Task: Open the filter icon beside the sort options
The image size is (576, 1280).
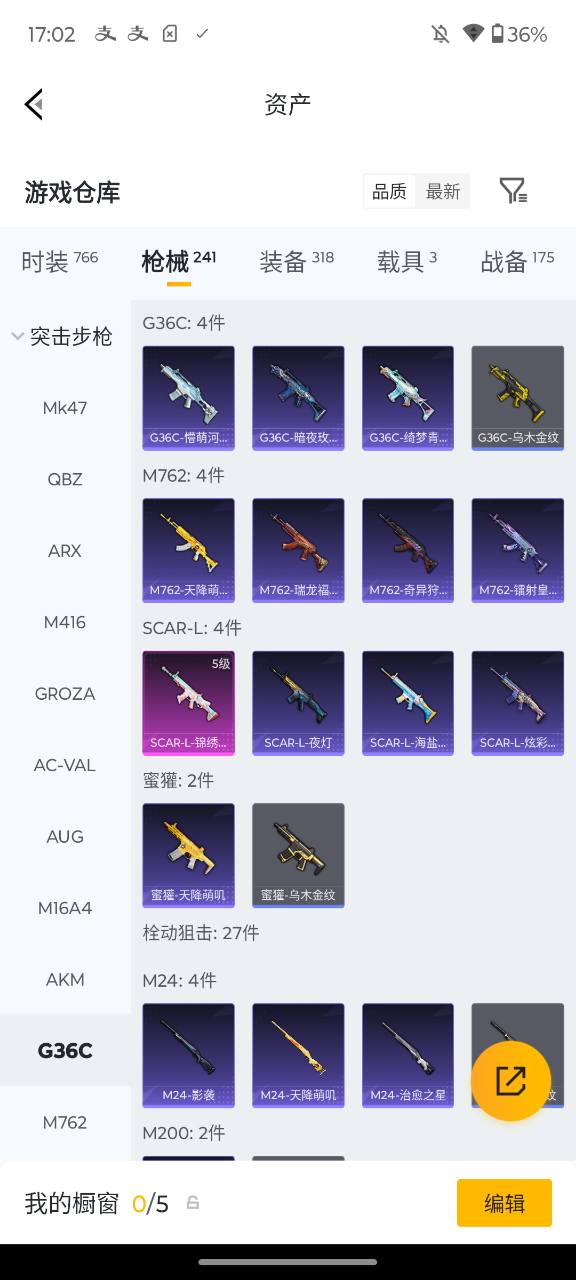Action: [x=513, y=191]
